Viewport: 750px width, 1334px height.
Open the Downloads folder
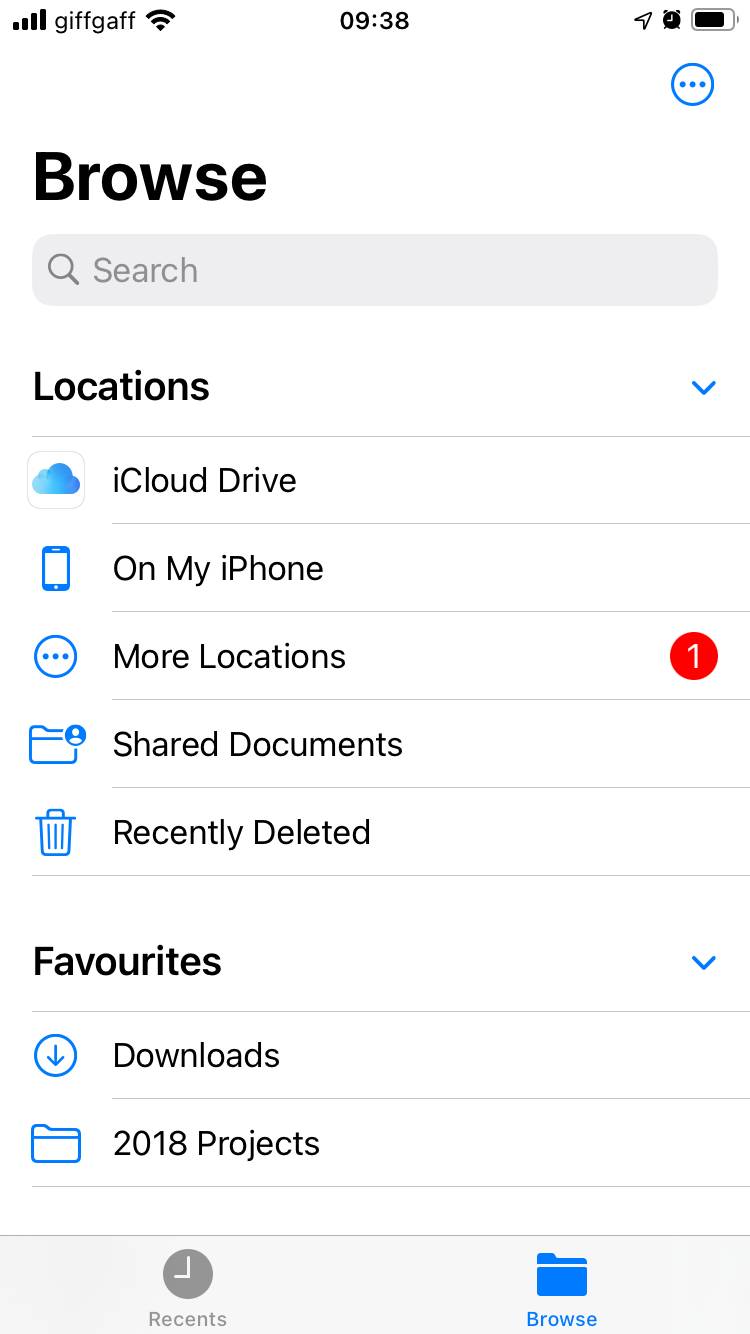pos(196,1056)
